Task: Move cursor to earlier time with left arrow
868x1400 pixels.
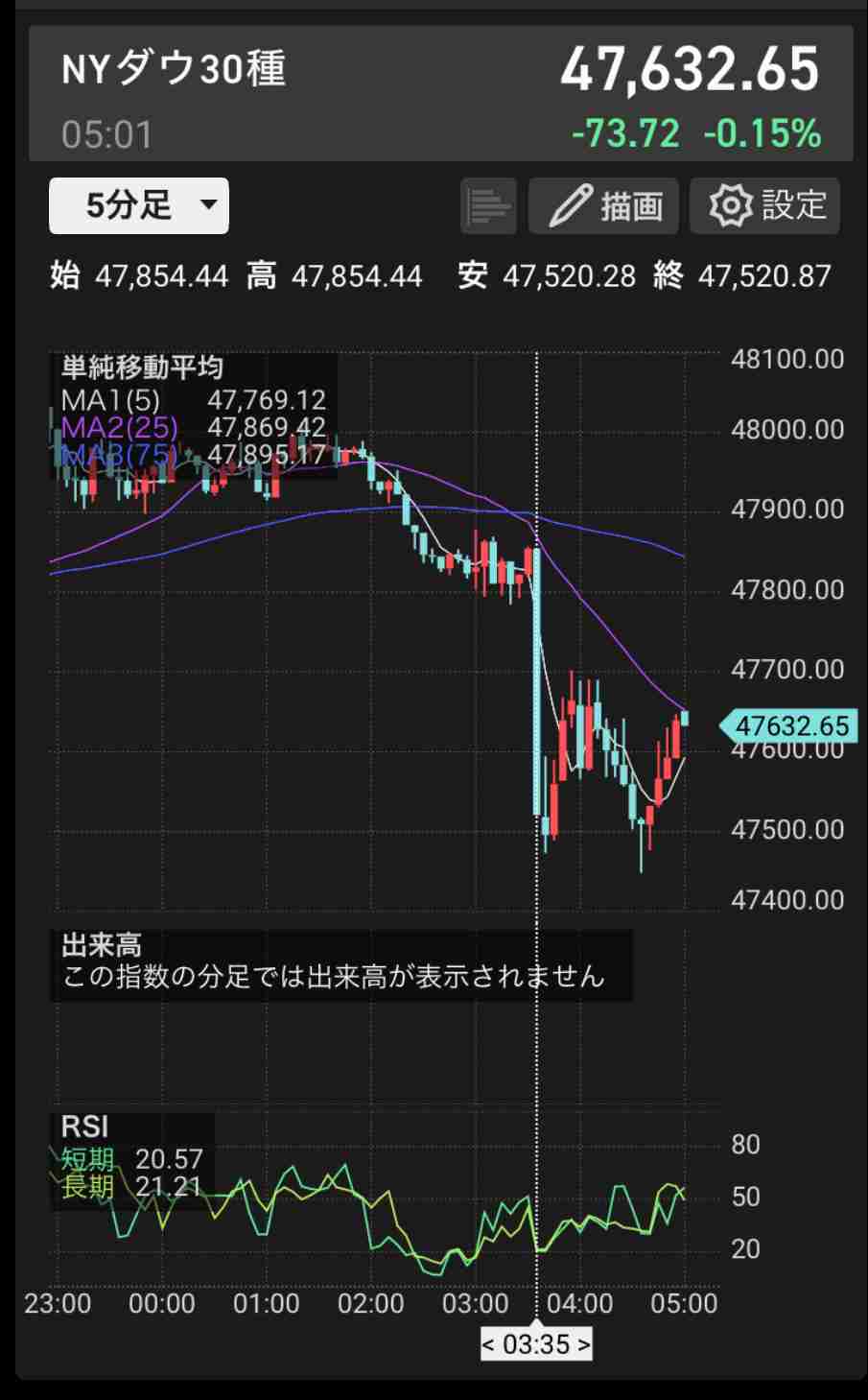Action: 490,1344
